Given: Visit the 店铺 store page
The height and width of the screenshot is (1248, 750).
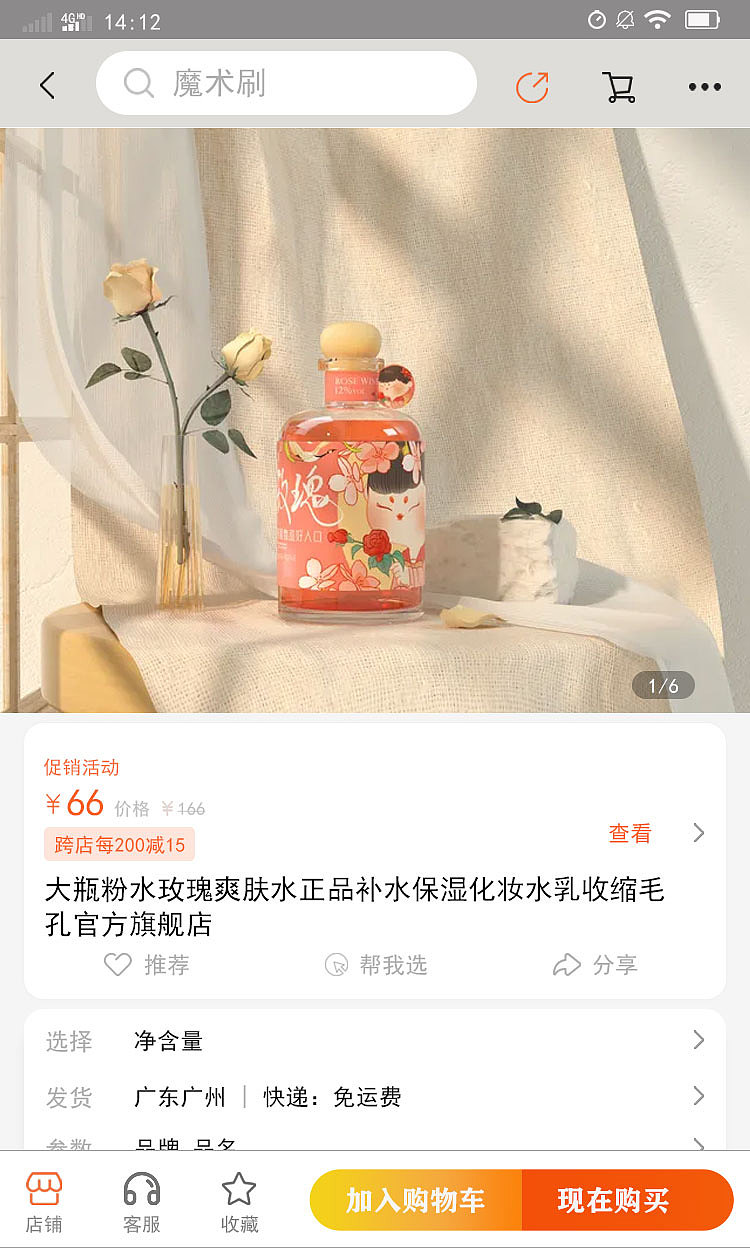Looking at the screenshot, I should pyautogui.click(x=44, y=1201).
